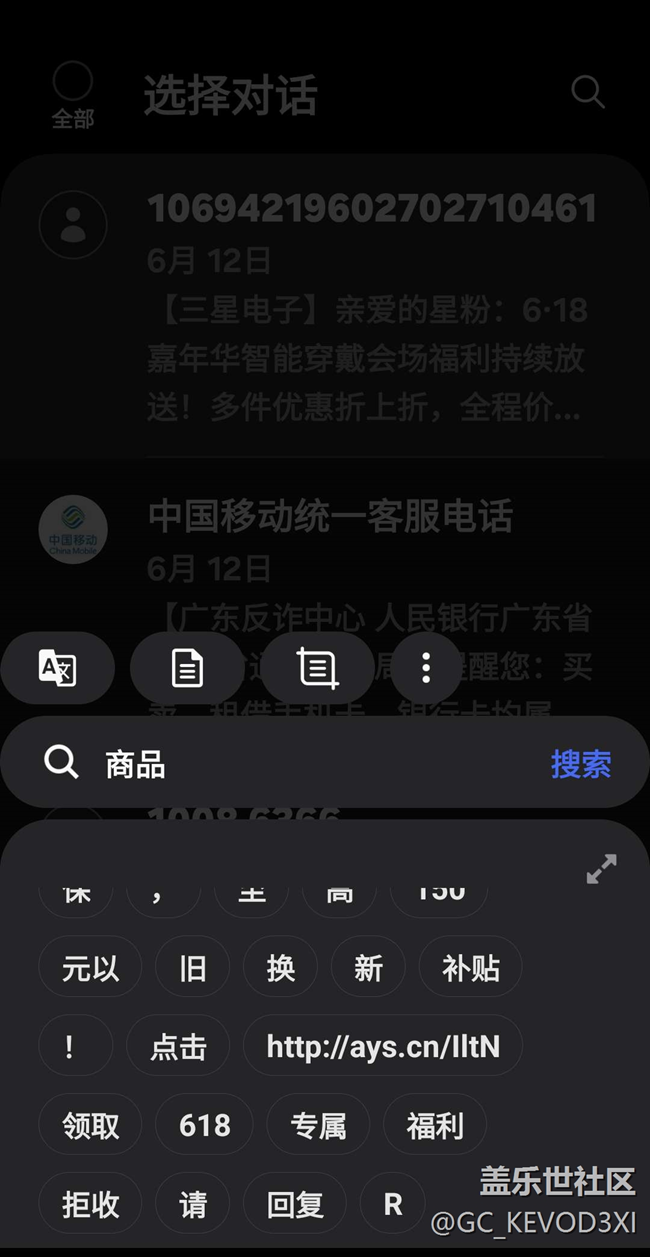Select the 回复 word chip
Image resolution: width=650 pixels, height=1257 pixels.
294,1204
